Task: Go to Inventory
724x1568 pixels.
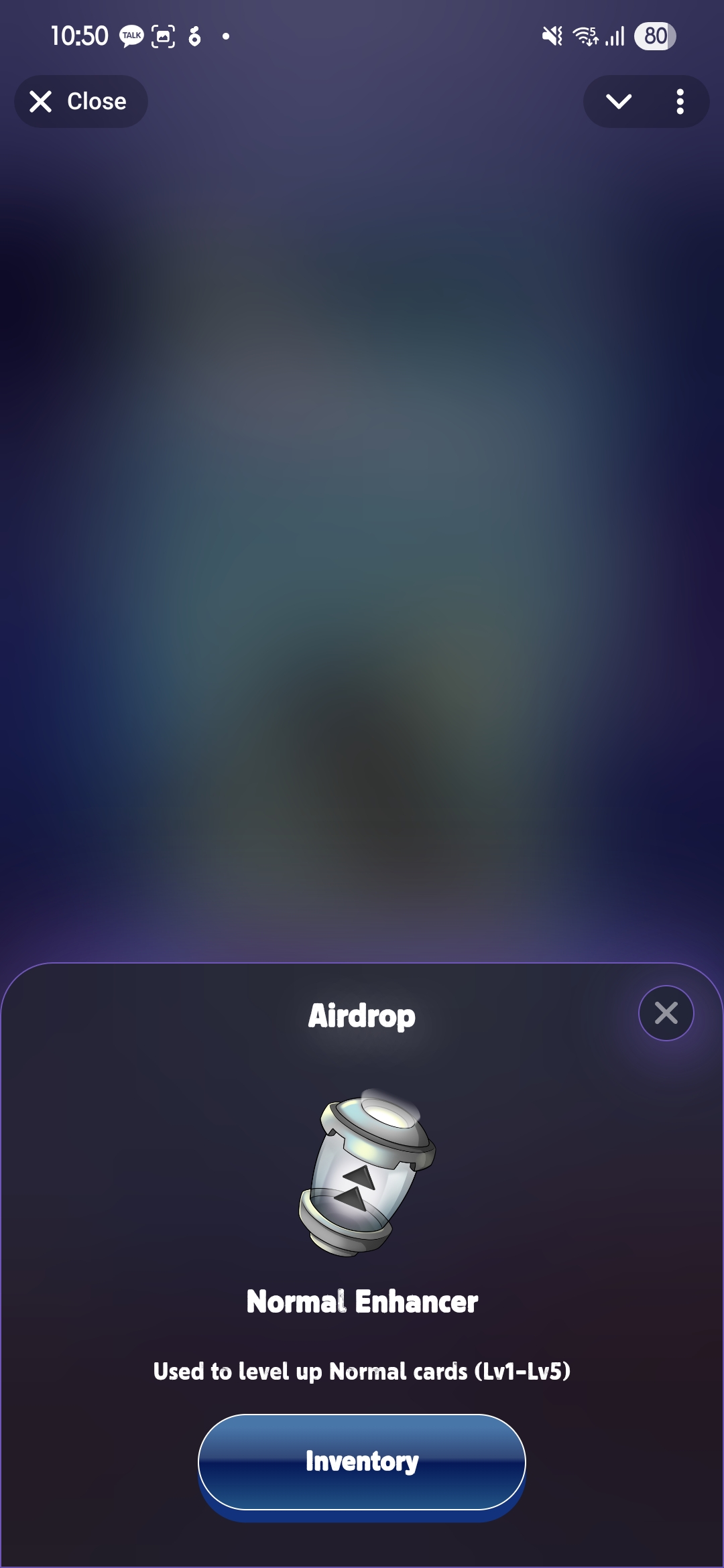Action: click(x=362, y=1461)
